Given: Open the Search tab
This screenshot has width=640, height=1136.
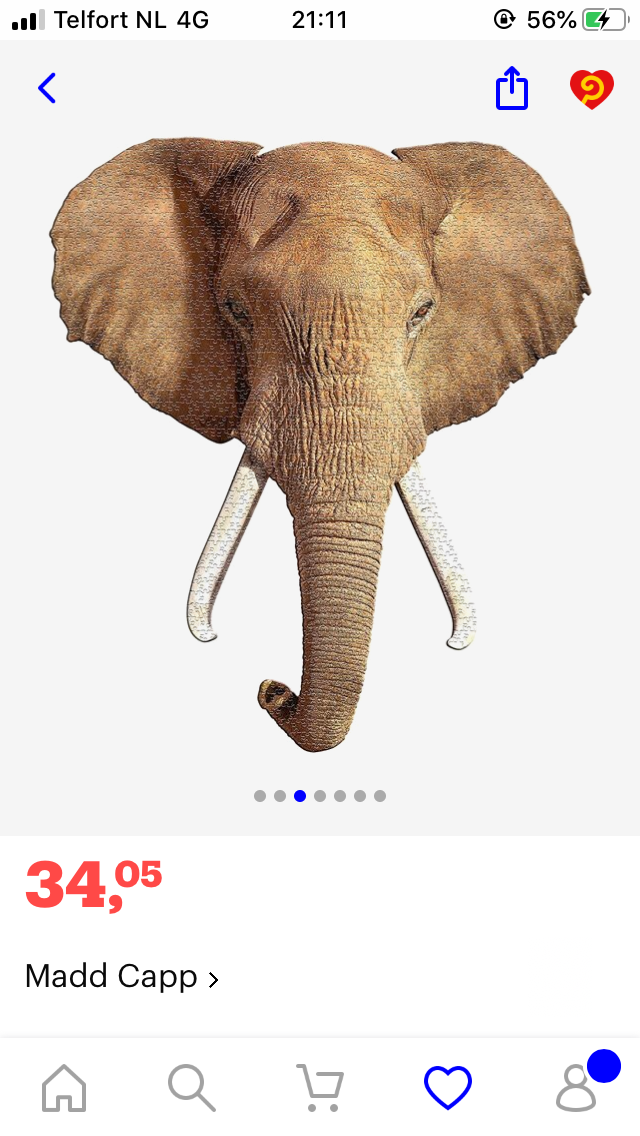Looking at the screenshot, I should (x=191, y=1087).
